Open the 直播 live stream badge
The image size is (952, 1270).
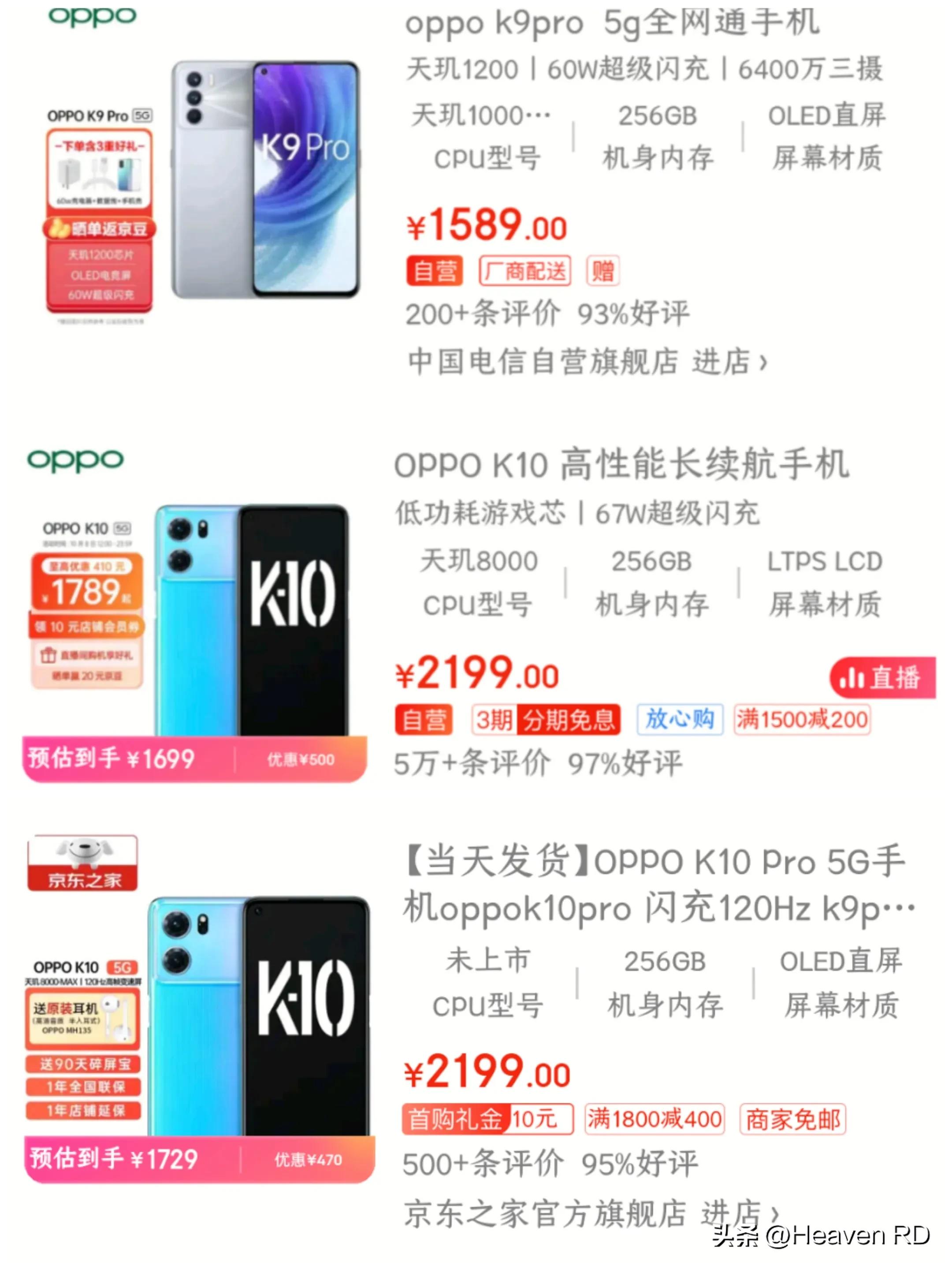(881, 677)
